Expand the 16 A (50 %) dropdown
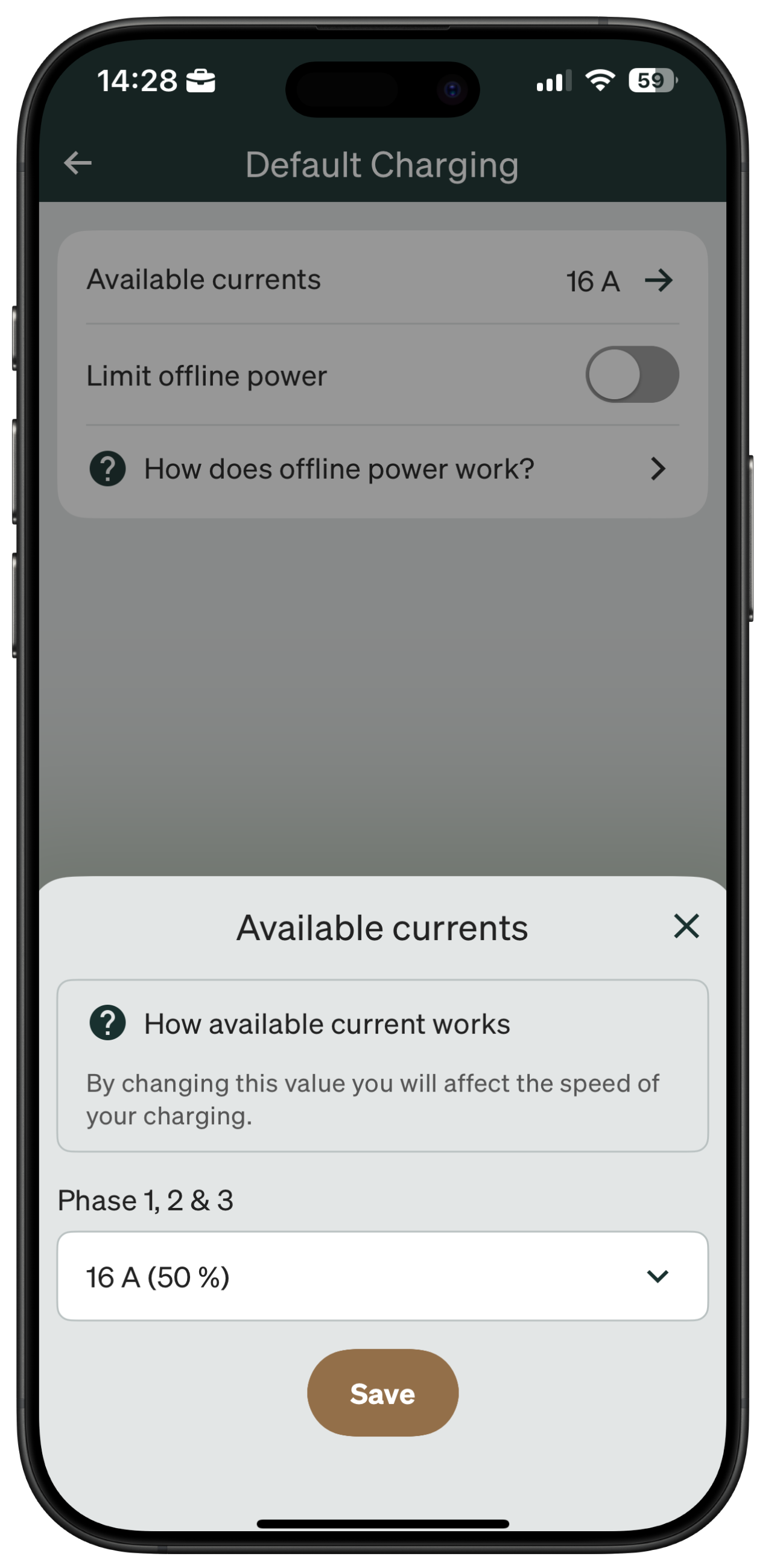771x1568 pixels. point(382,1276)
